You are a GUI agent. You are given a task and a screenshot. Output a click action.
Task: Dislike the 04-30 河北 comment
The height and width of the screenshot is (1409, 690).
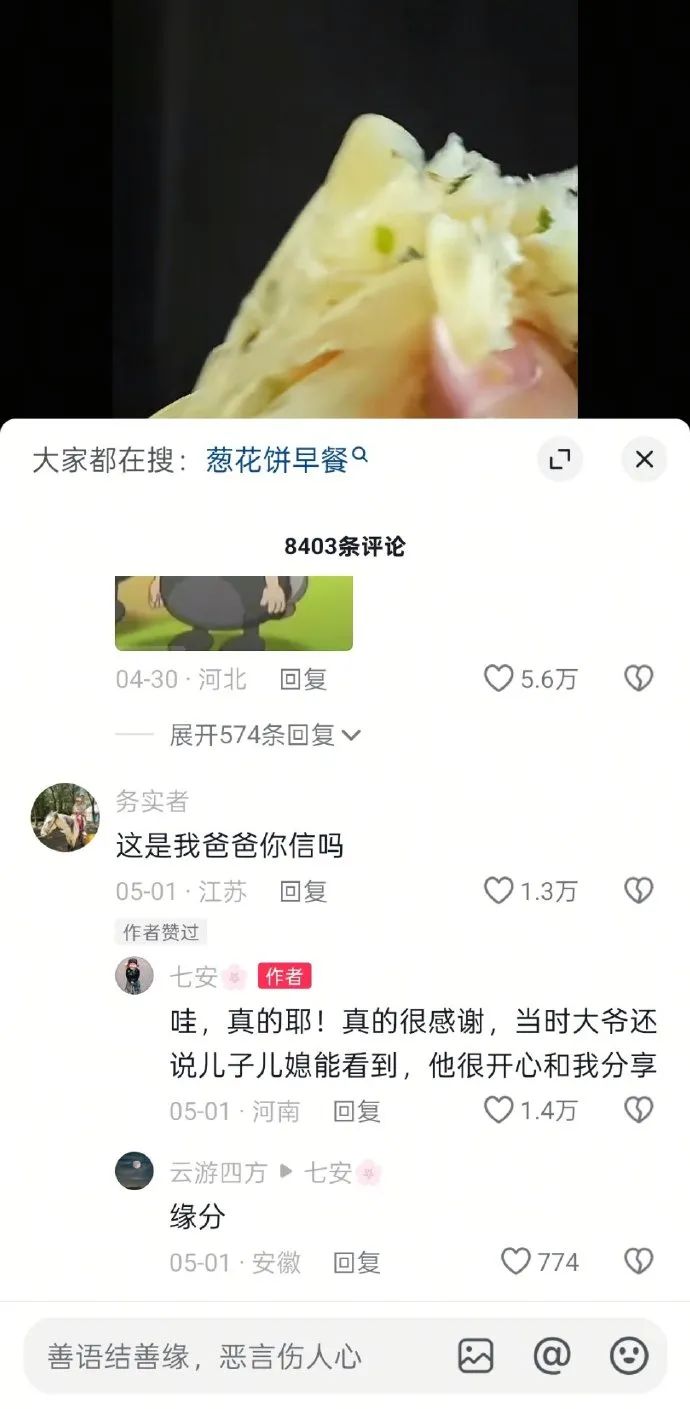(x=639, y=679)
